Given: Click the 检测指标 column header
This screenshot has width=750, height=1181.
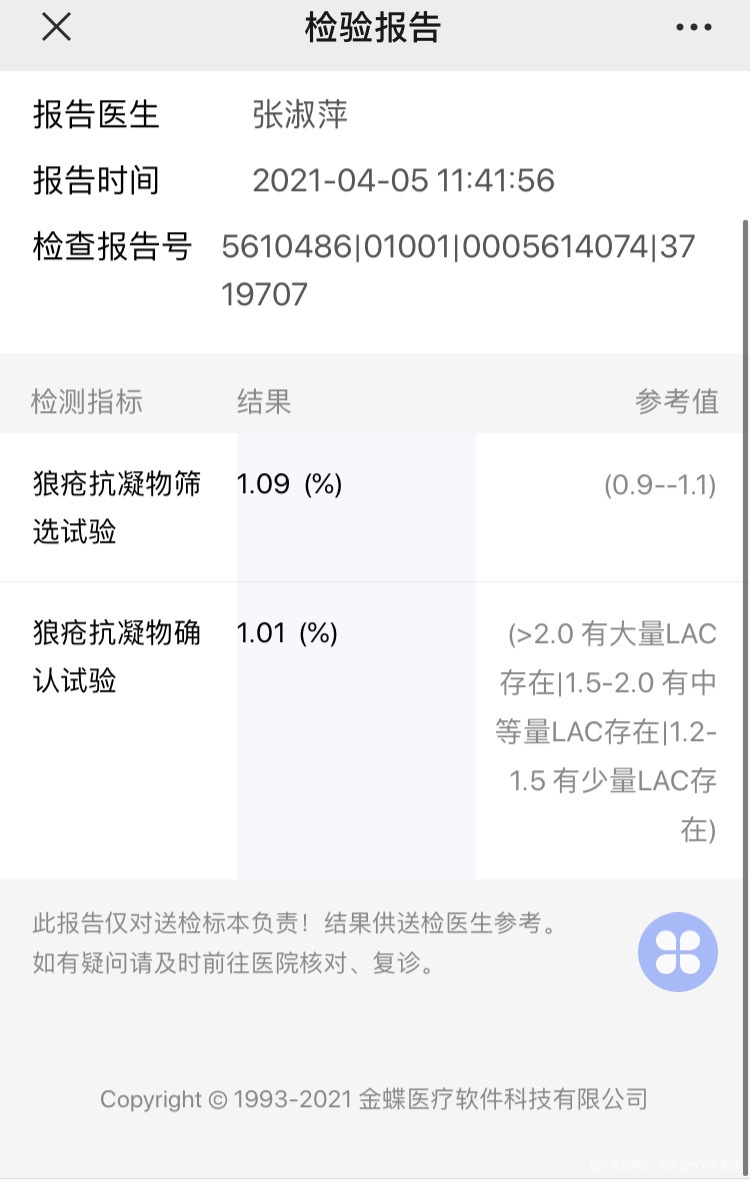Looking at the screenshot, I should point(87,401).
